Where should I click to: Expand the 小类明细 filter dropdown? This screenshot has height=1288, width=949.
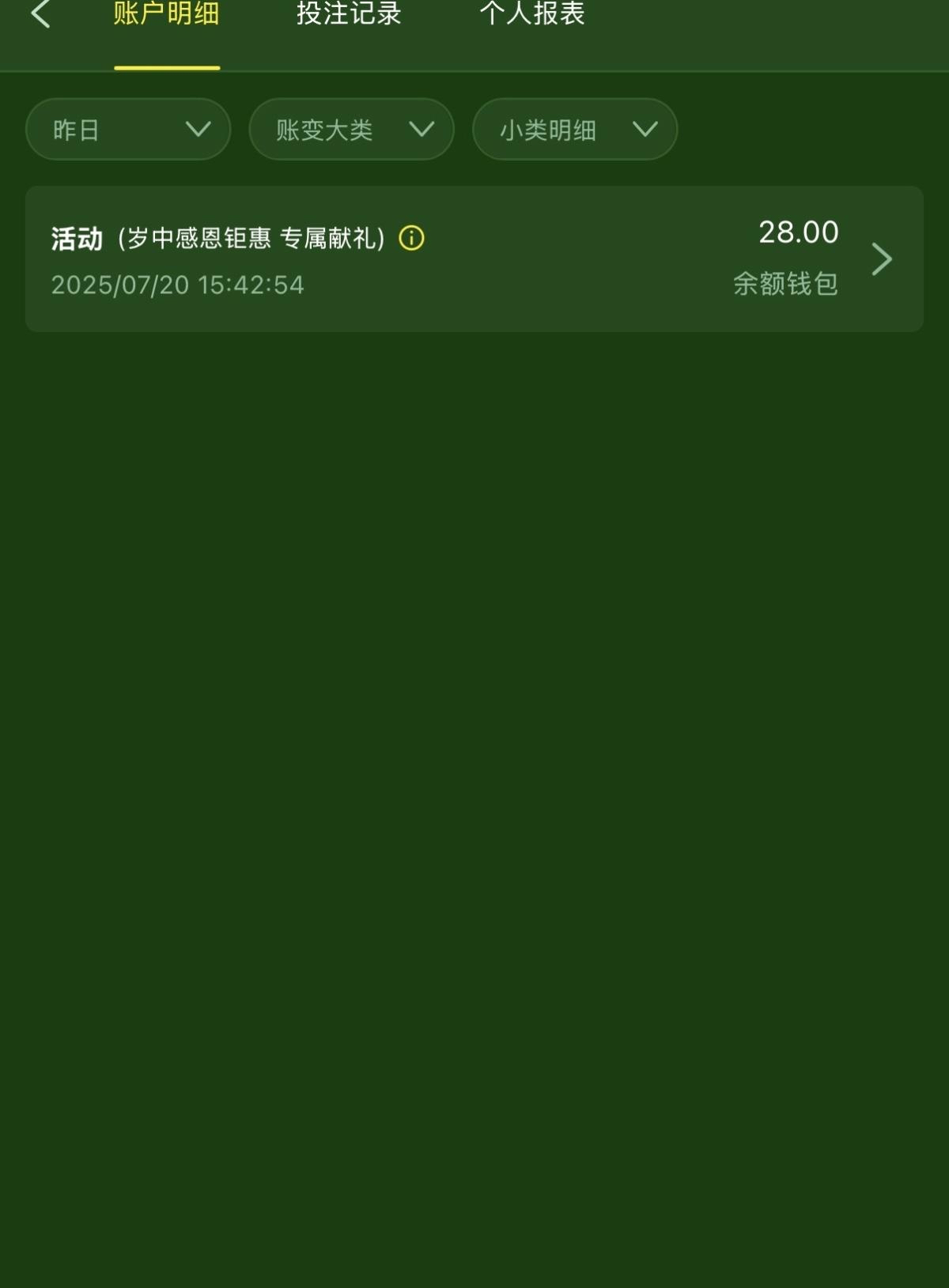pos(575,130)
